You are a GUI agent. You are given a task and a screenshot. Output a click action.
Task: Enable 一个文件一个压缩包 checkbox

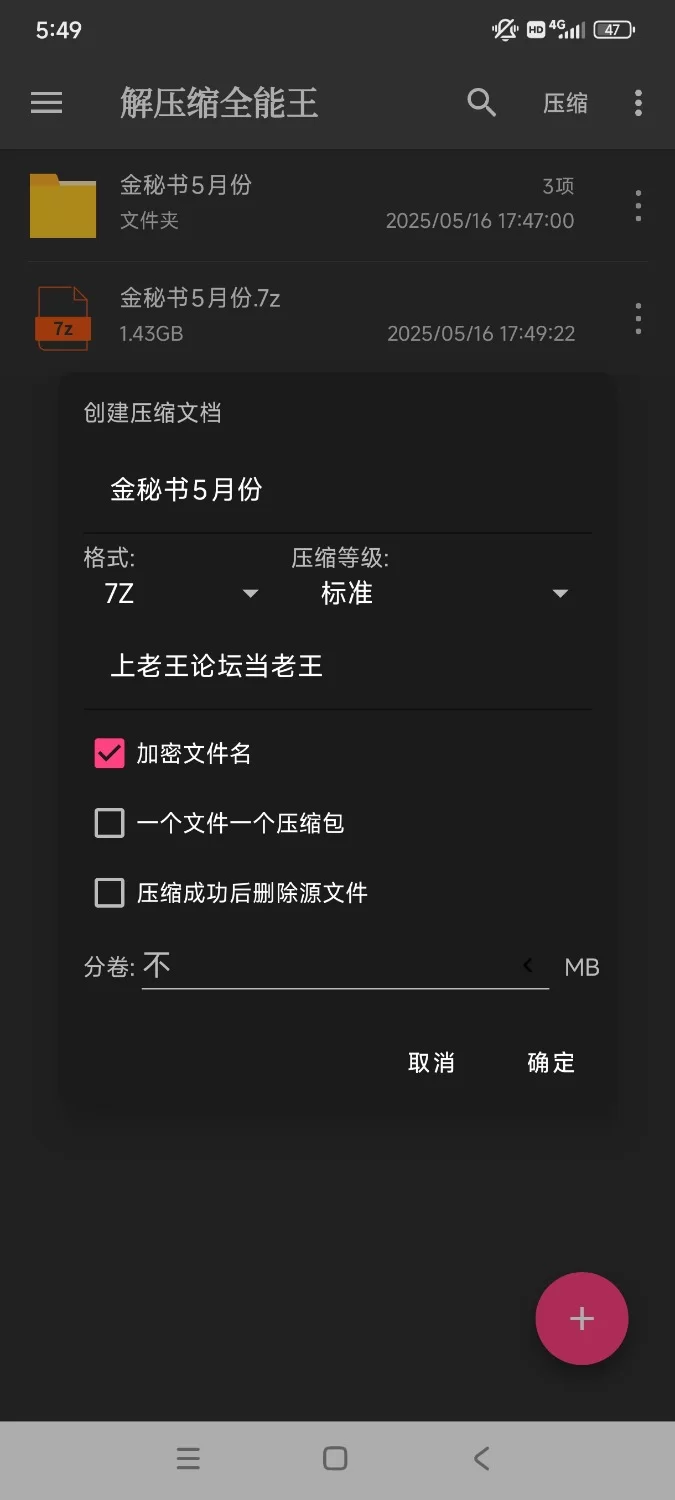(x=109, y=823)
